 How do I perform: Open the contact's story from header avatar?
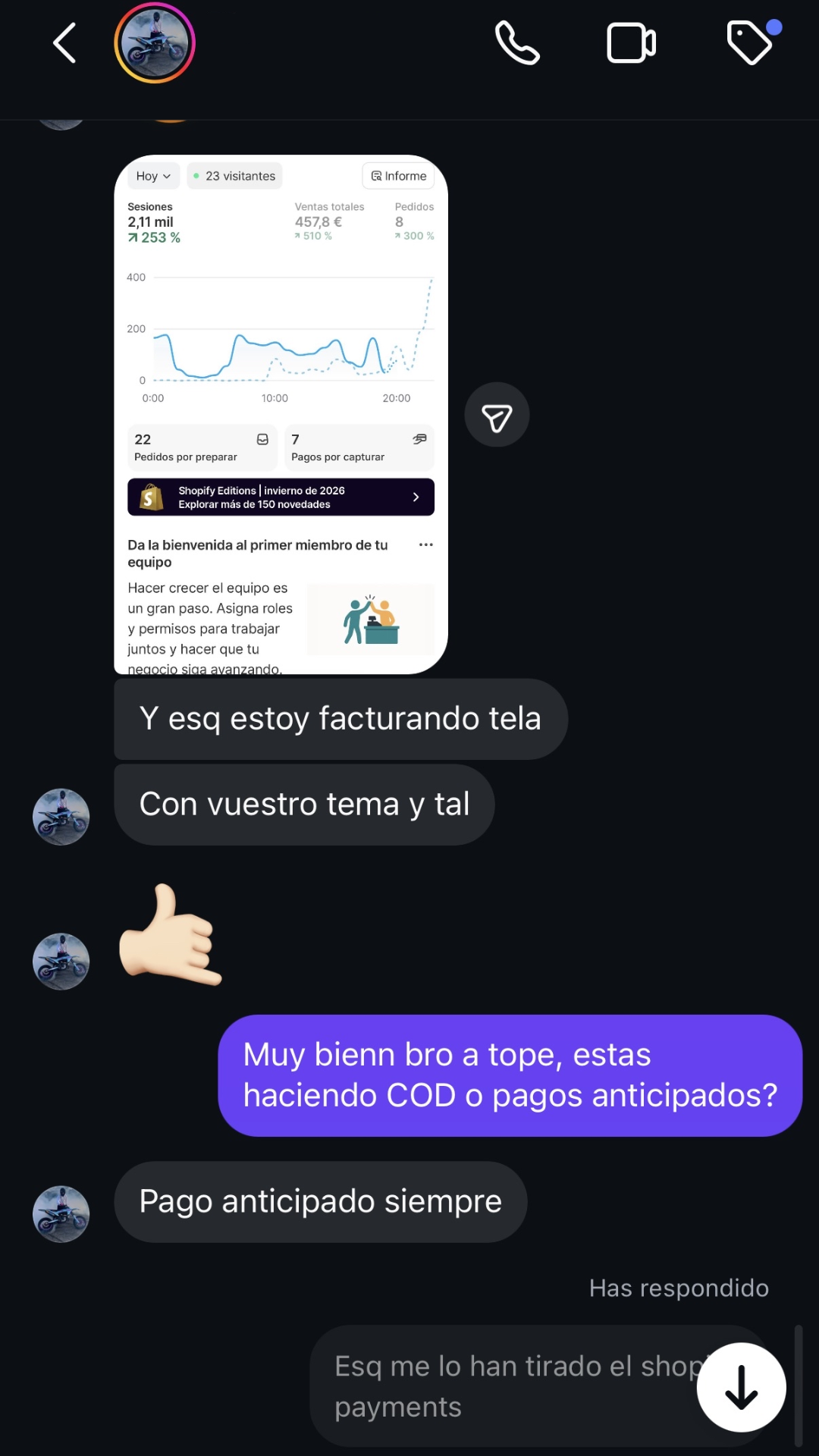click(155, 43)
